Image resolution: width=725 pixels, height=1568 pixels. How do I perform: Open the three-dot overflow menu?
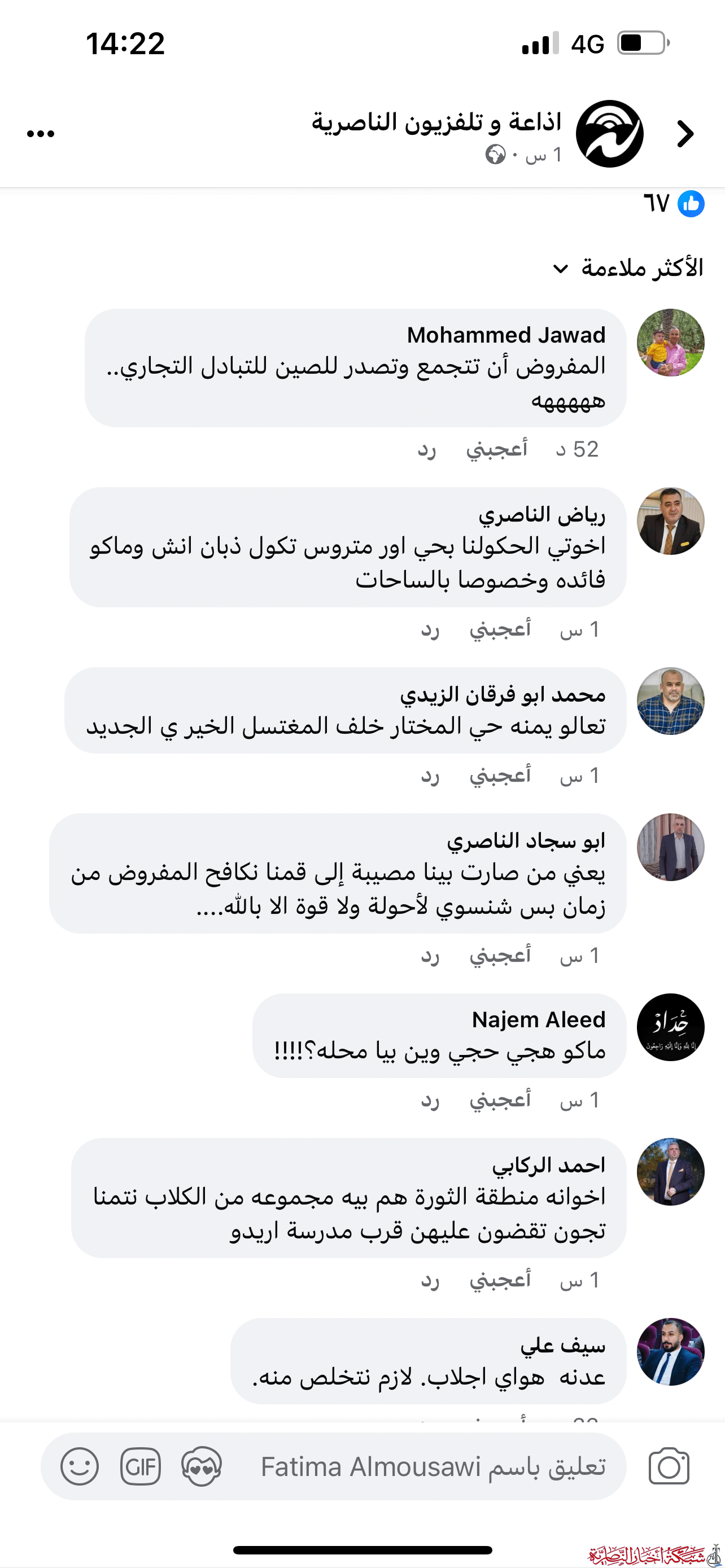[x=41, y=134]
